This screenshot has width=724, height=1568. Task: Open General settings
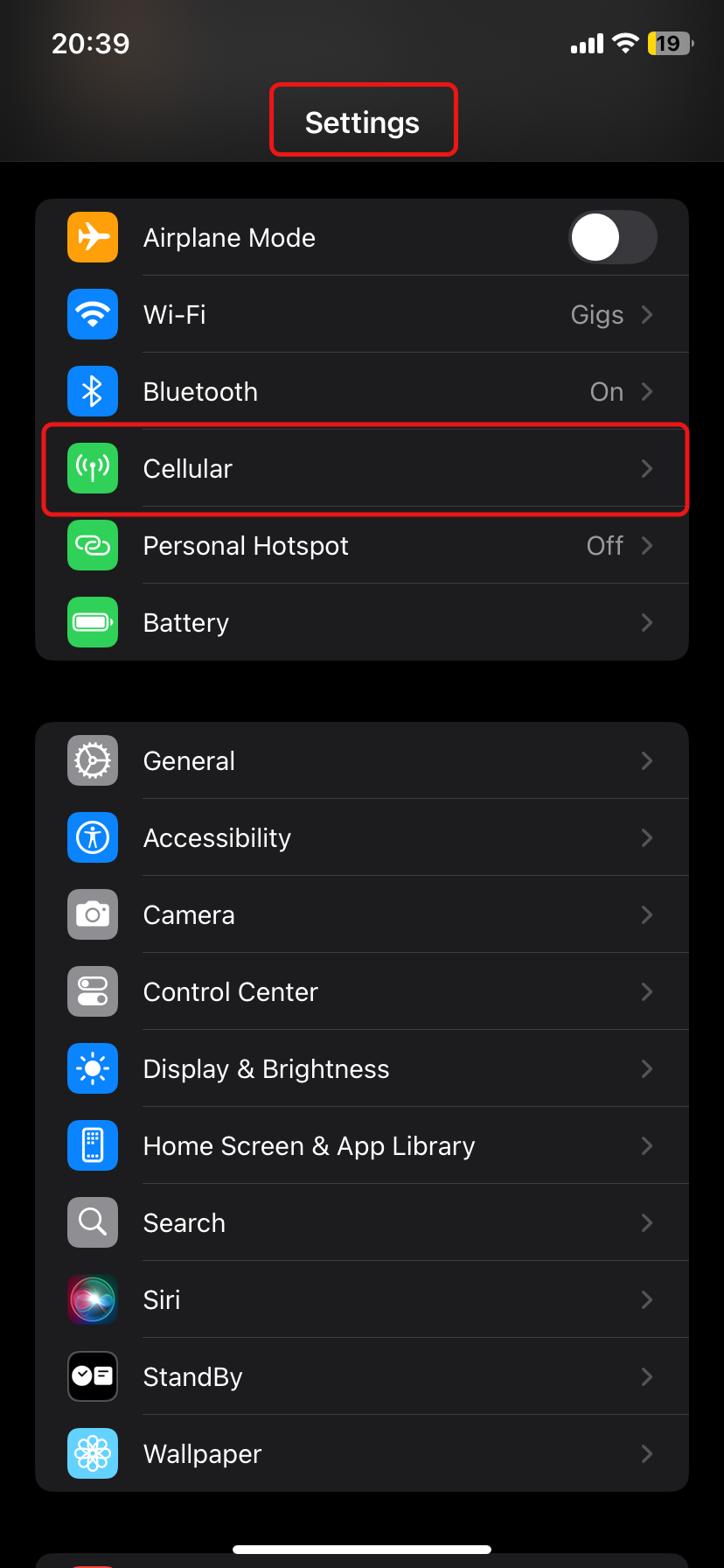[362, 760]
